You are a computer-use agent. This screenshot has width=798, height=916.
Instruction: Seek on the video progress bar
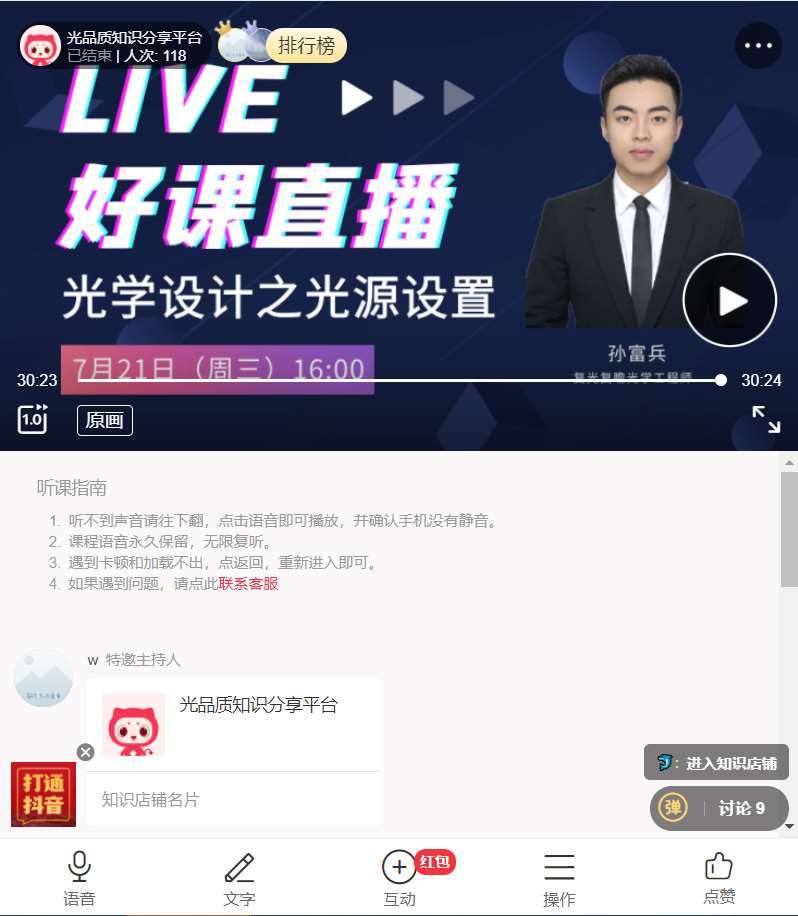(x=400, y=380)
